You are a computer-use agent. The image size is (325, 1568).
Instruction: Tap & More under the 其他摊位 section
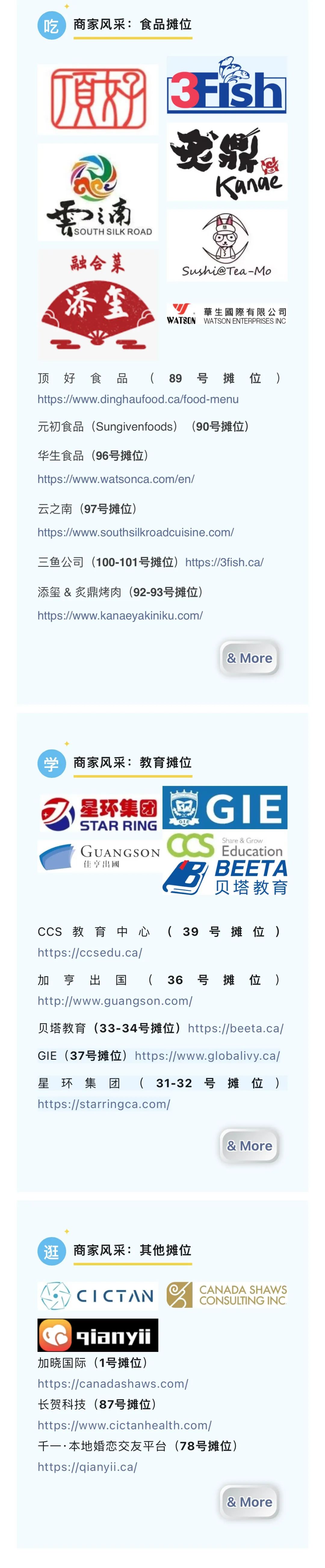click(x=249, y=1502)
